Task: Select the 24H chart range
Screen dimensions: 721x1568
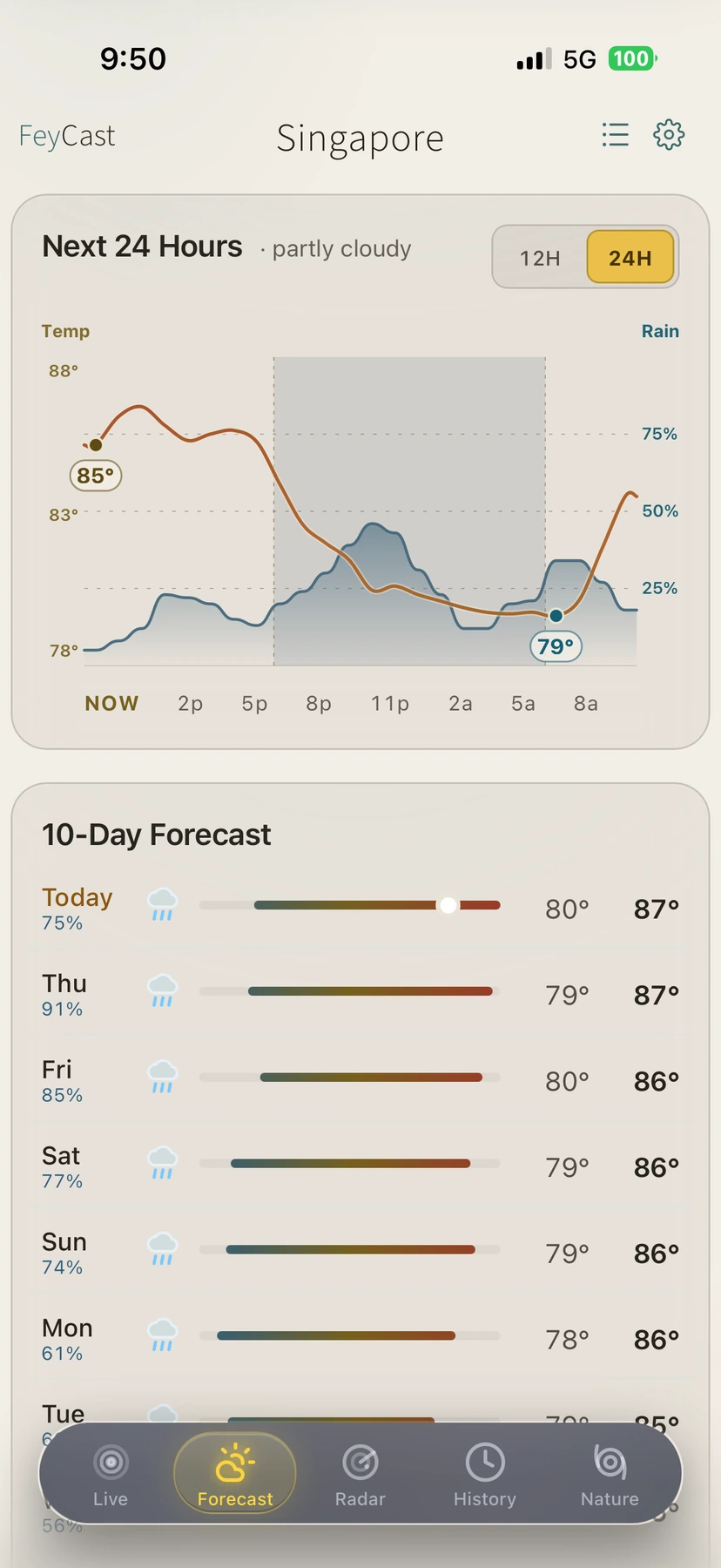Action: (x=630, y=258)
